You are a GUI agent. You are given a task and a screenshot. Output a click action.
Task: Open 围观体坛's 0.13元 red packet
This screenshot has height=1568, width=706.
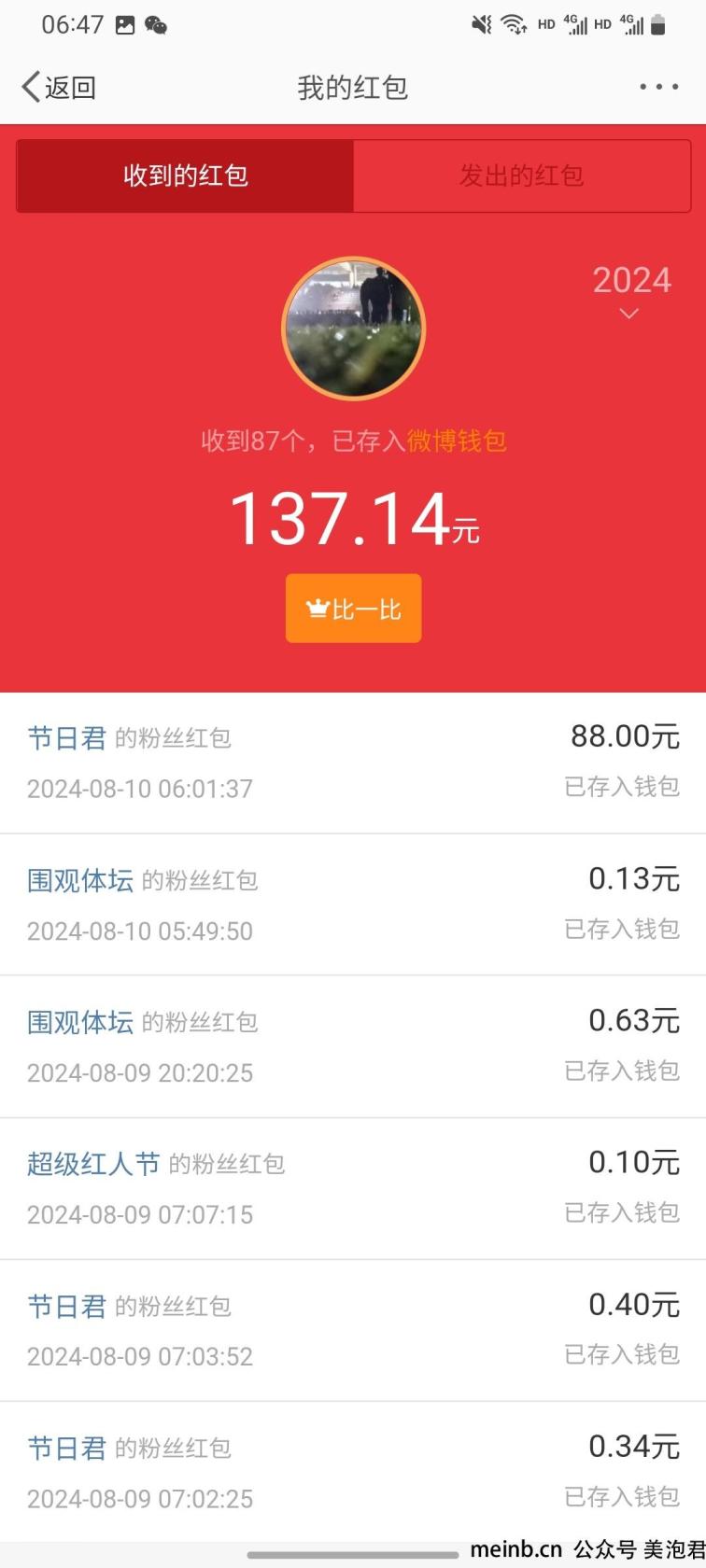tap(353, 904)
